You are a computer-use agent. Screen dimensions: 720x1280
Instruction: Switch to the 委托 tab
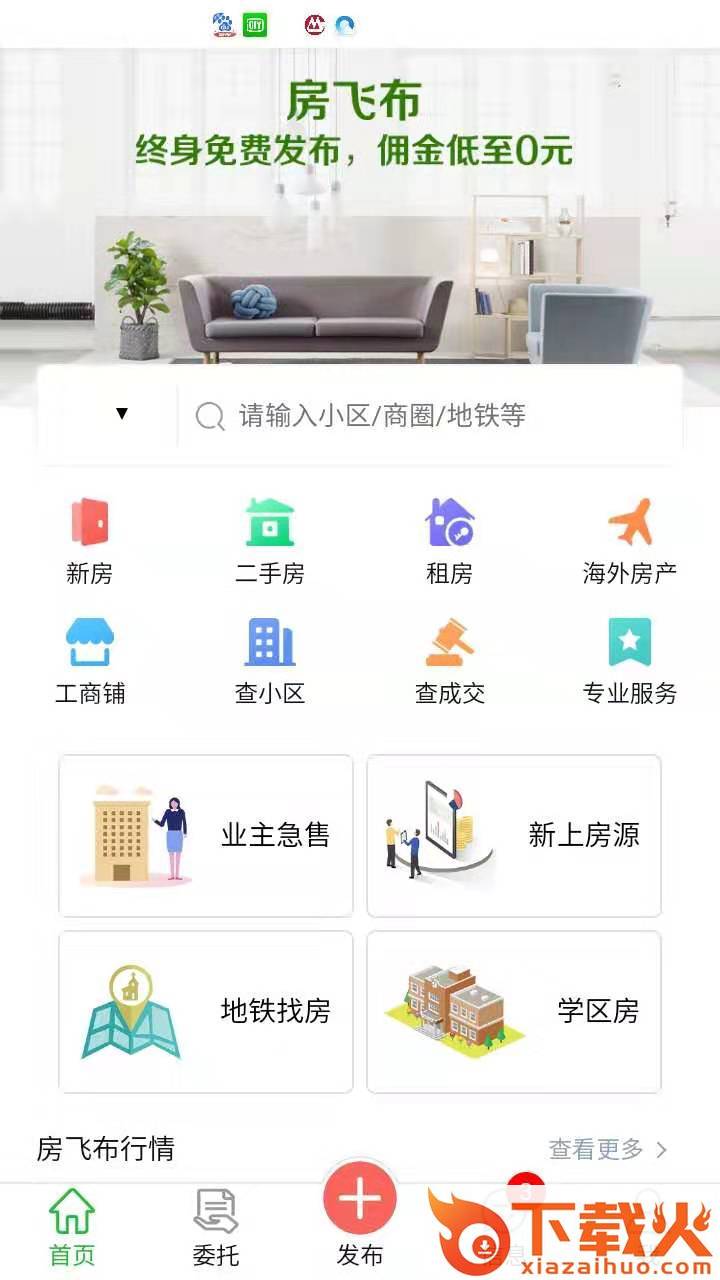(x=216, y=1228)
